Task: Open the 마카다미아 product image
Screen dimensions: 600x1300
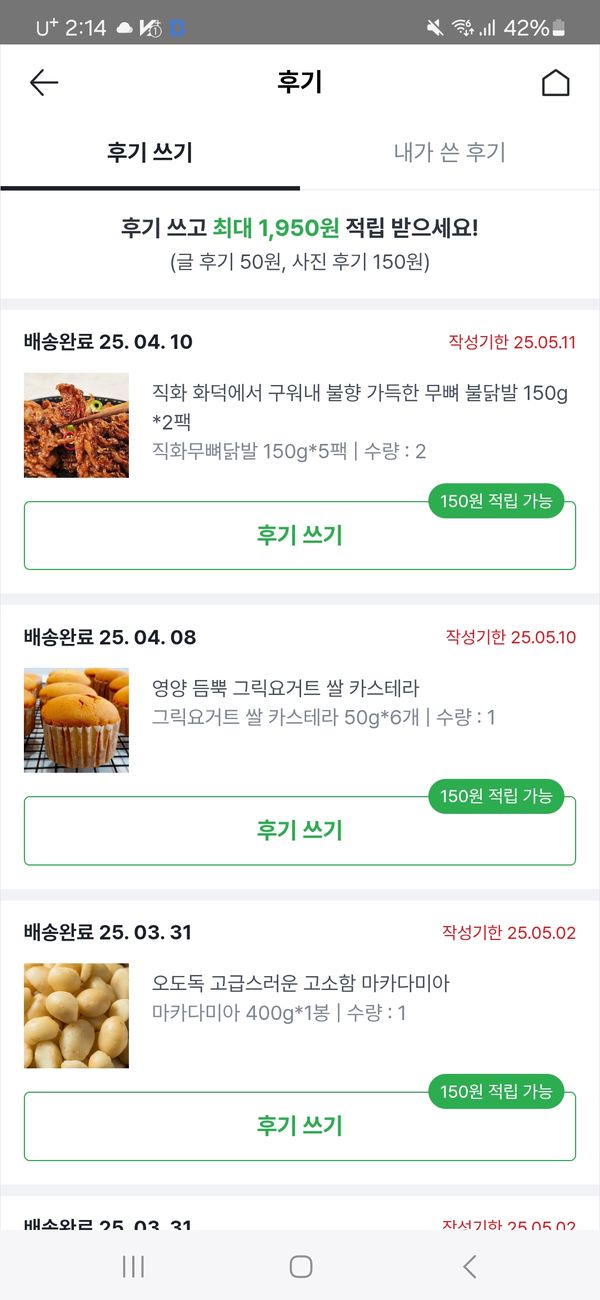Action: 76,1015
